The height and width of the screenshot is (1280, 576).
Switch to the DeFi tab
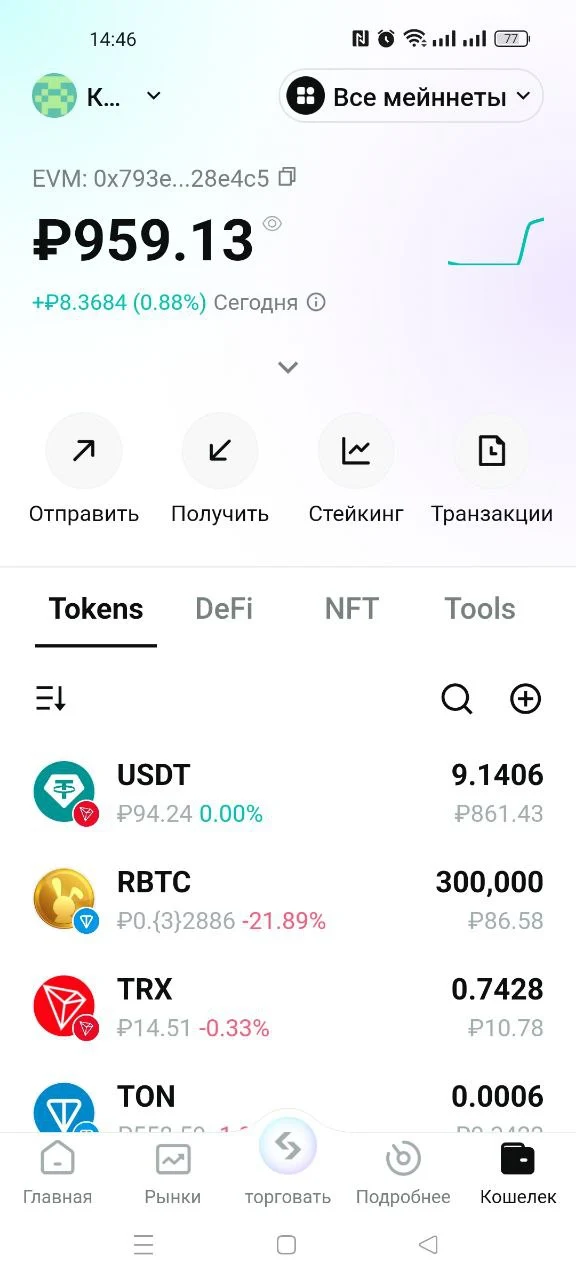click(224, 609)
